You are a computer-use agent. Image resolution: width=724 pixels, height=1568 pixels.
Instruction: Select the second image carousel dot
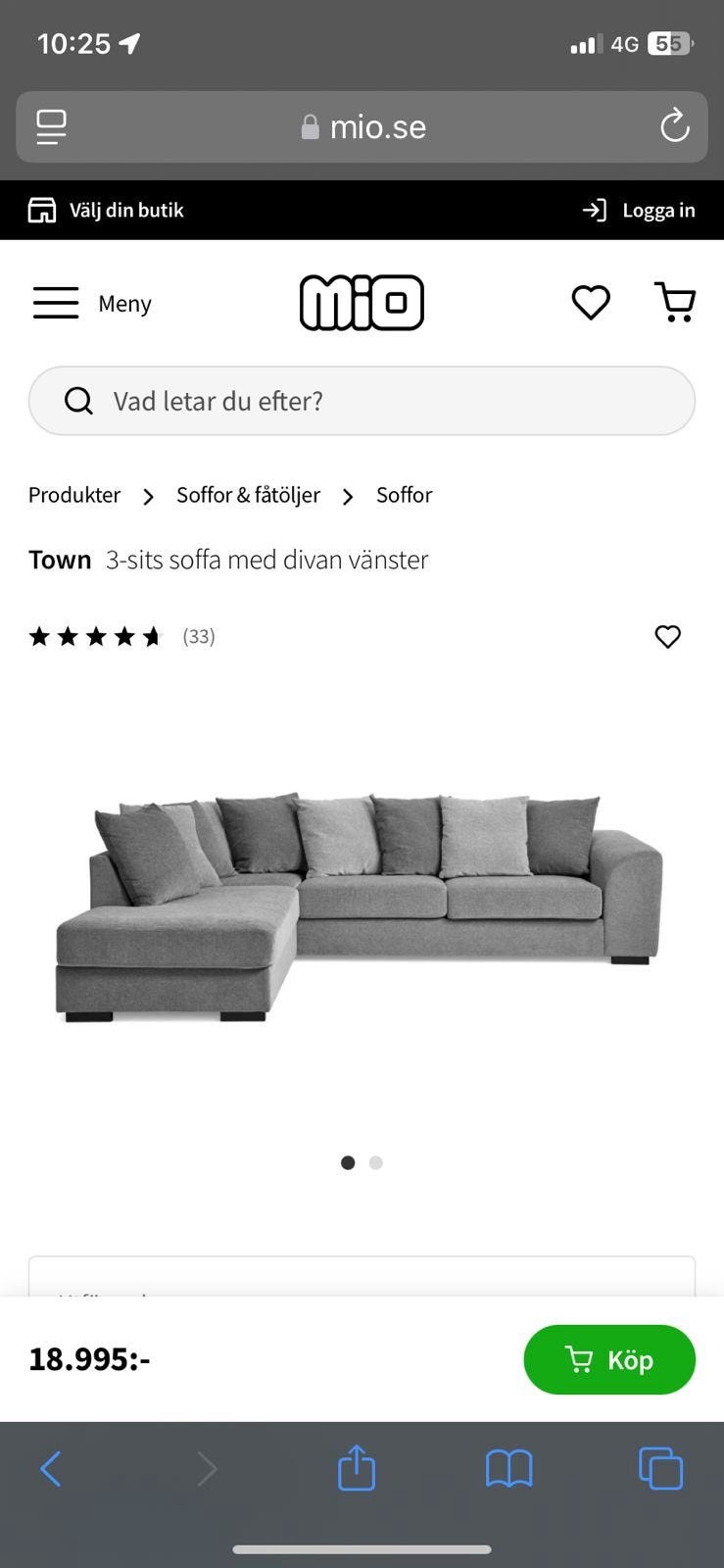[x=376, y=1162]
